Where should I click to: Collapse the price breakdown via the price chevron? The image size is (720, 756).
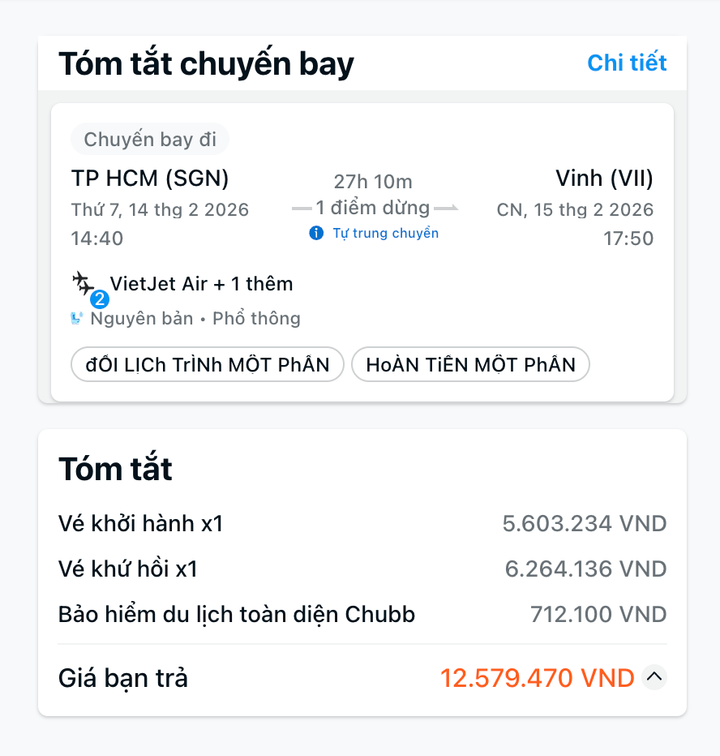[x=655, y=678]
